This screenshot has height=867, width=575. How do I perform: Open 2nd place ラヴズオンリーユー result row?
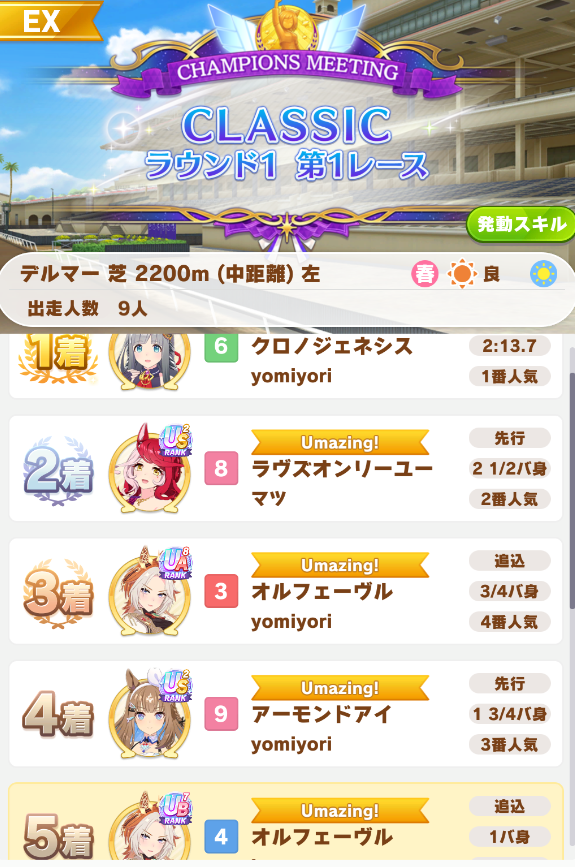coord(286,469)
